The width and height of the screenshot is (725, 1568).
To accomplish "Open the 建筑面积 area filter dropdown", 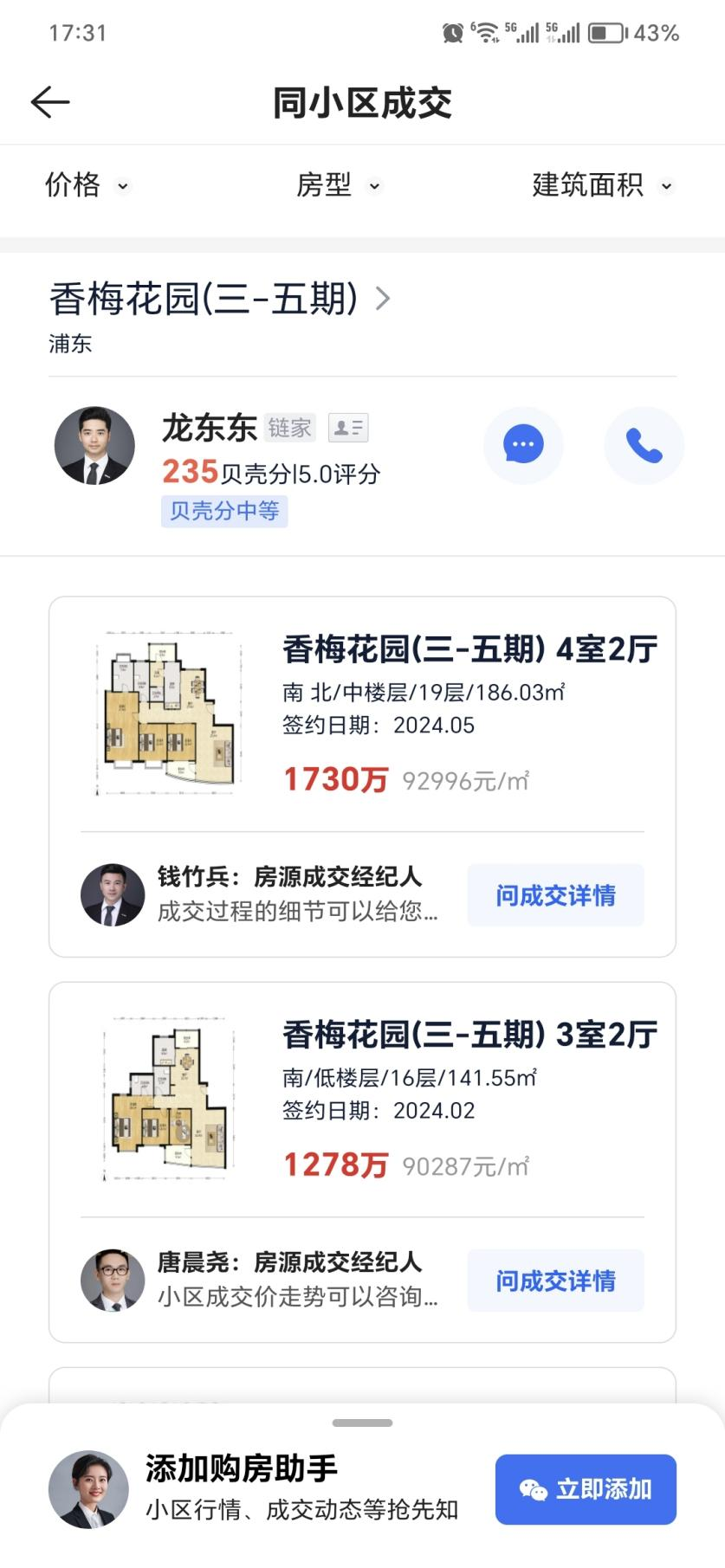I will (601, 185).
